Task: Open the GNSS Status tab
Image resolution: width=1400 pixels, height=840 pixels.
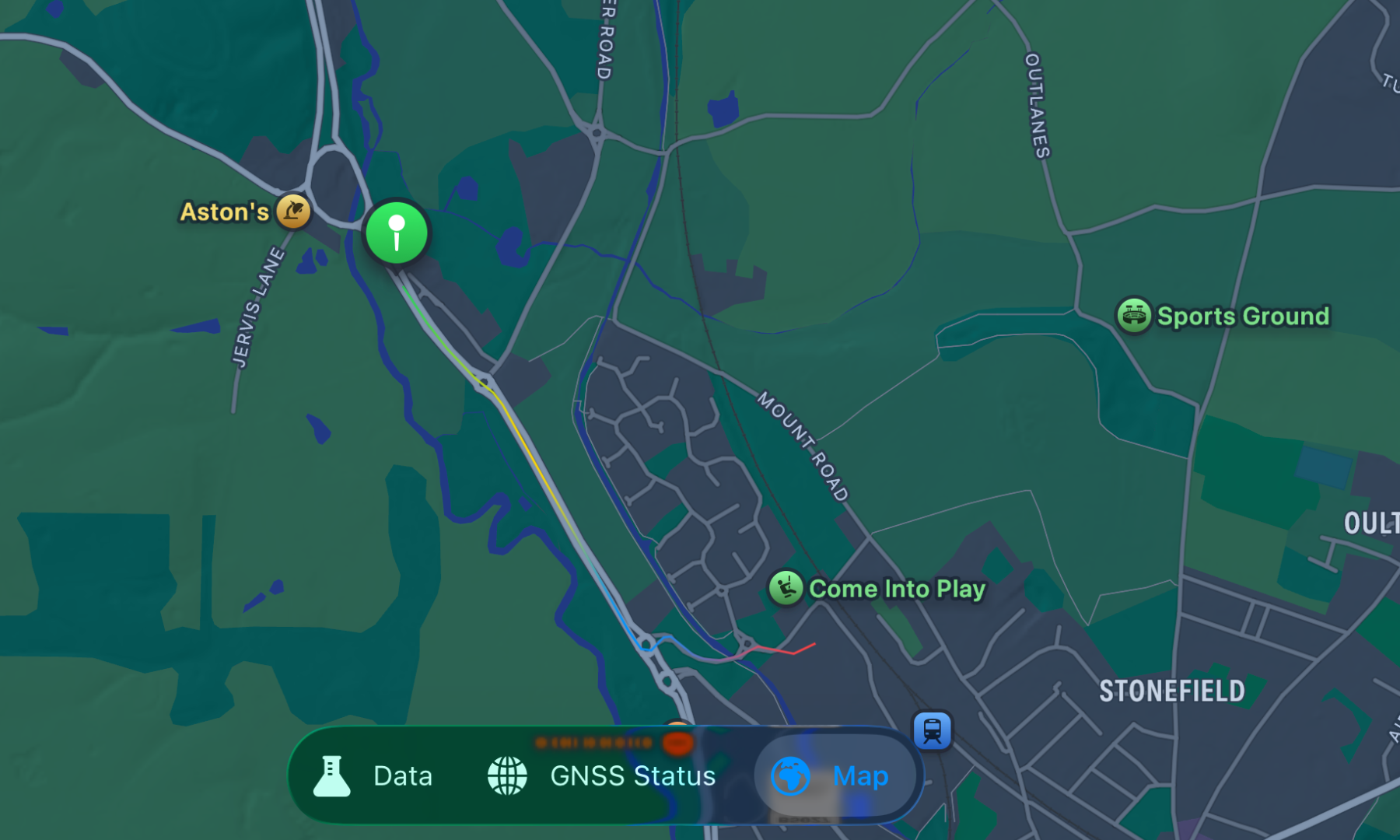Action: 602,775
